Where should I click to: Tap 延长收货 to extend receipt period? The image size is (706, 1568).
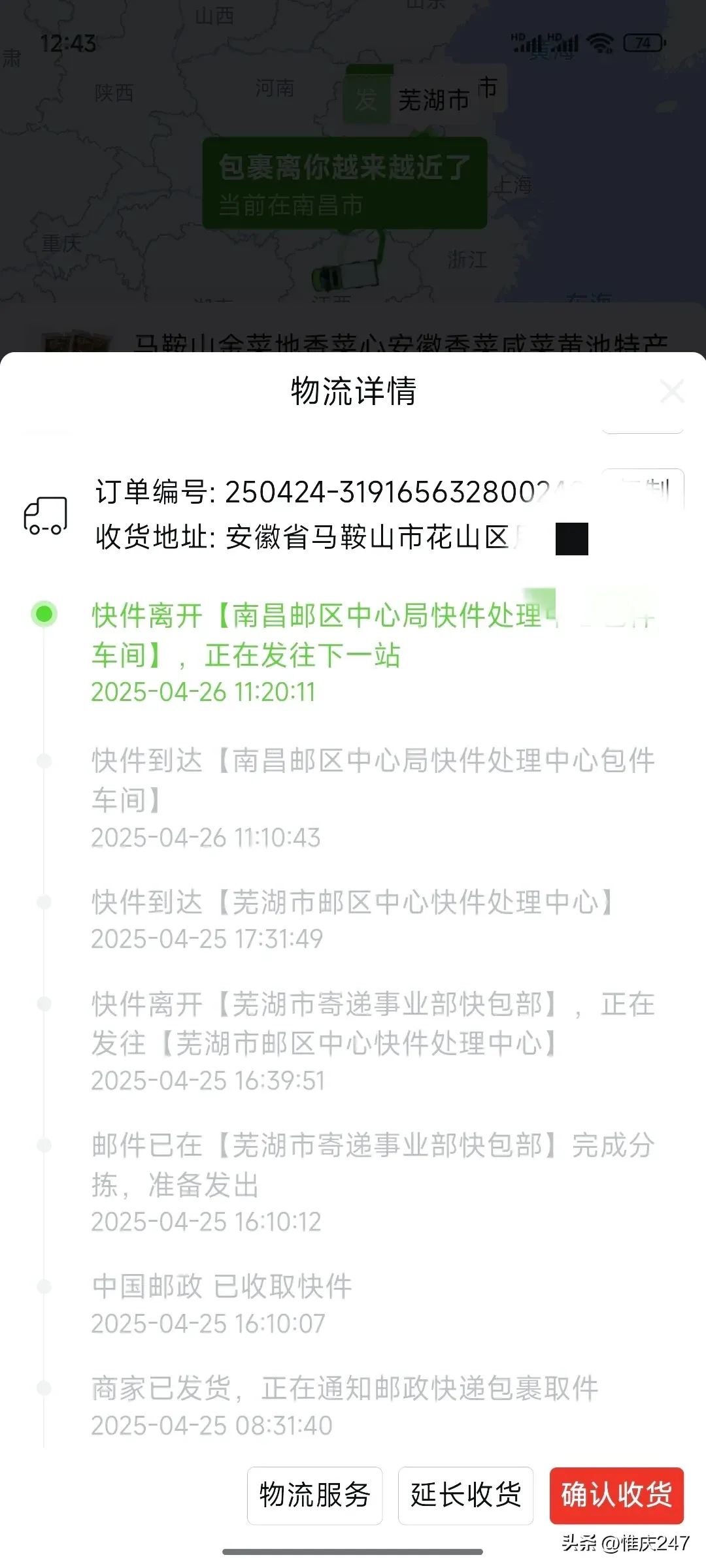click(465, 1495)
